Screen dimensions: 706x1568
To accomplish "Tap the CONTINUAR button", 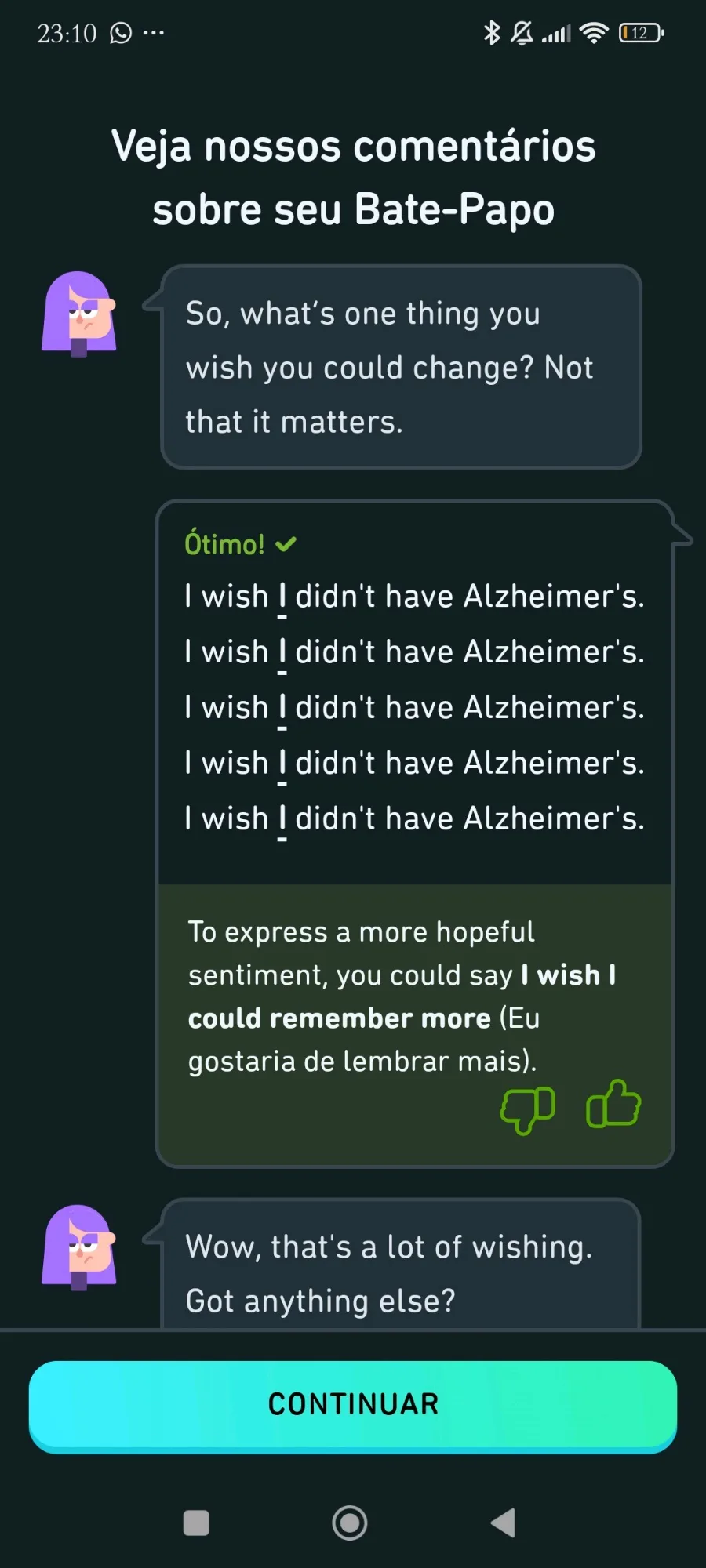I will (x=353, y=1406).
